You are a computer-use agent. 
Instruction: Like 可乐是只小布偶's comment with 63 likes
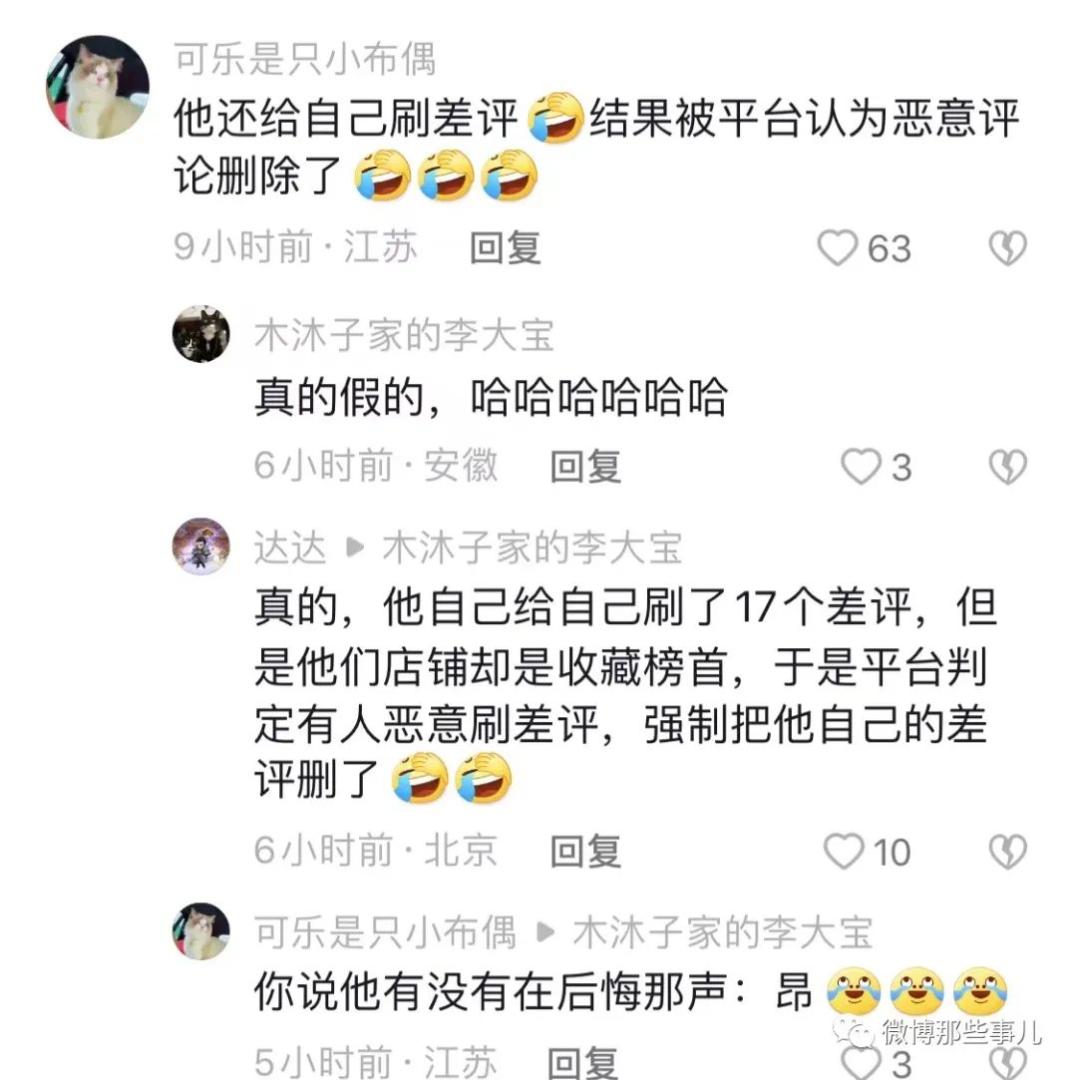click(838, 247)
